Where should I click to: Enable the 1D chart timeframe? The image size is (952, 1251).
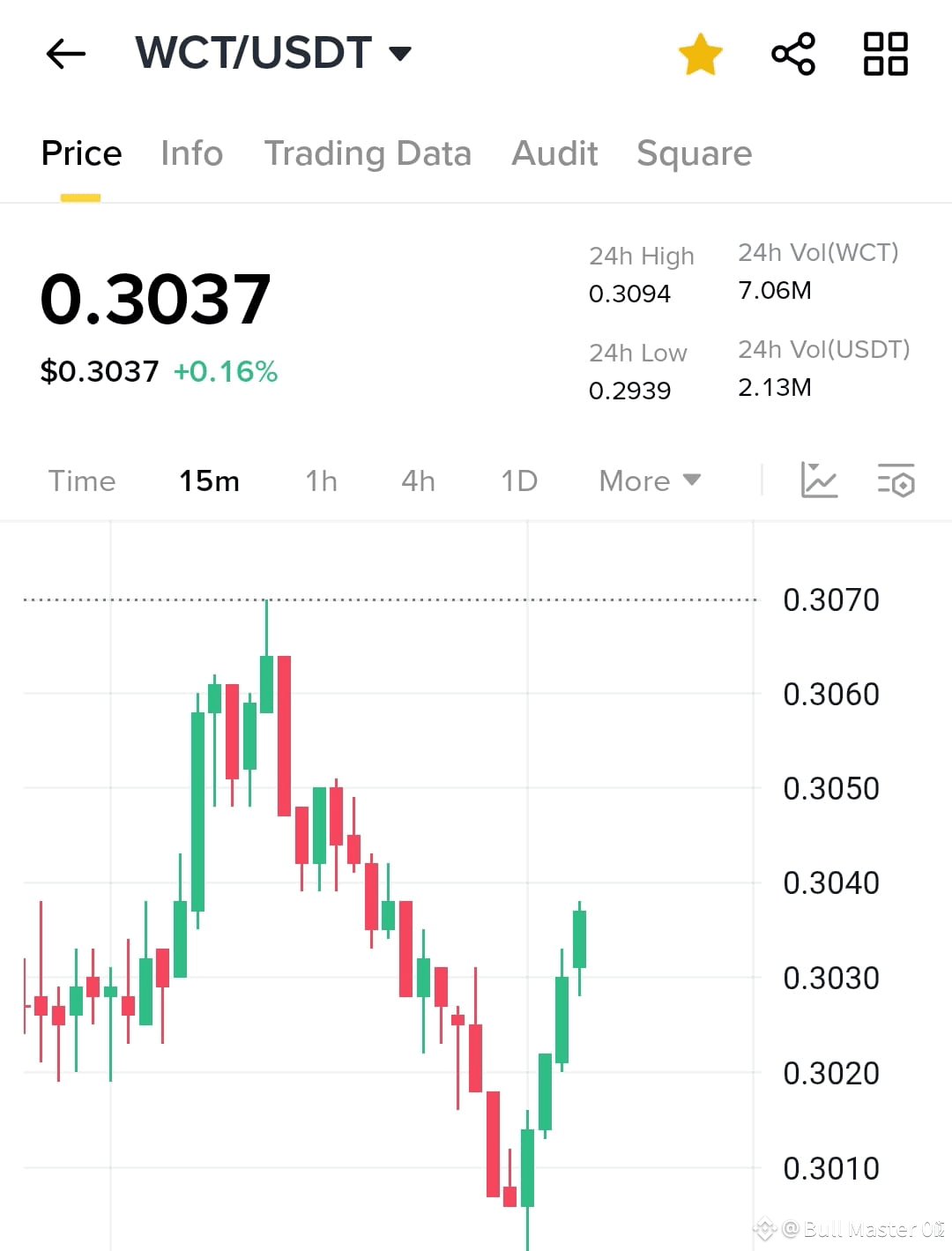[x=518, y=481]
